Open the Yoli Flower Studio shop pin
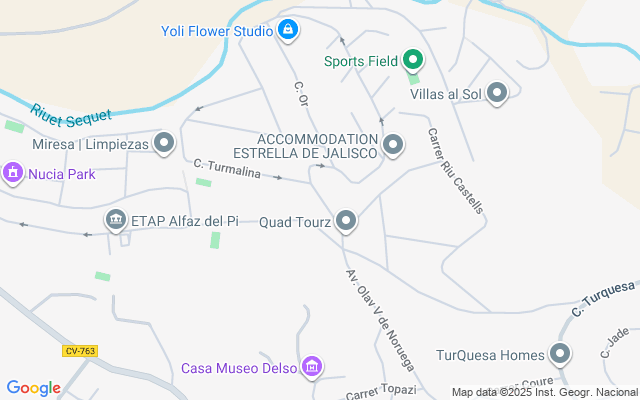640x400 pixels. [288, 30]
